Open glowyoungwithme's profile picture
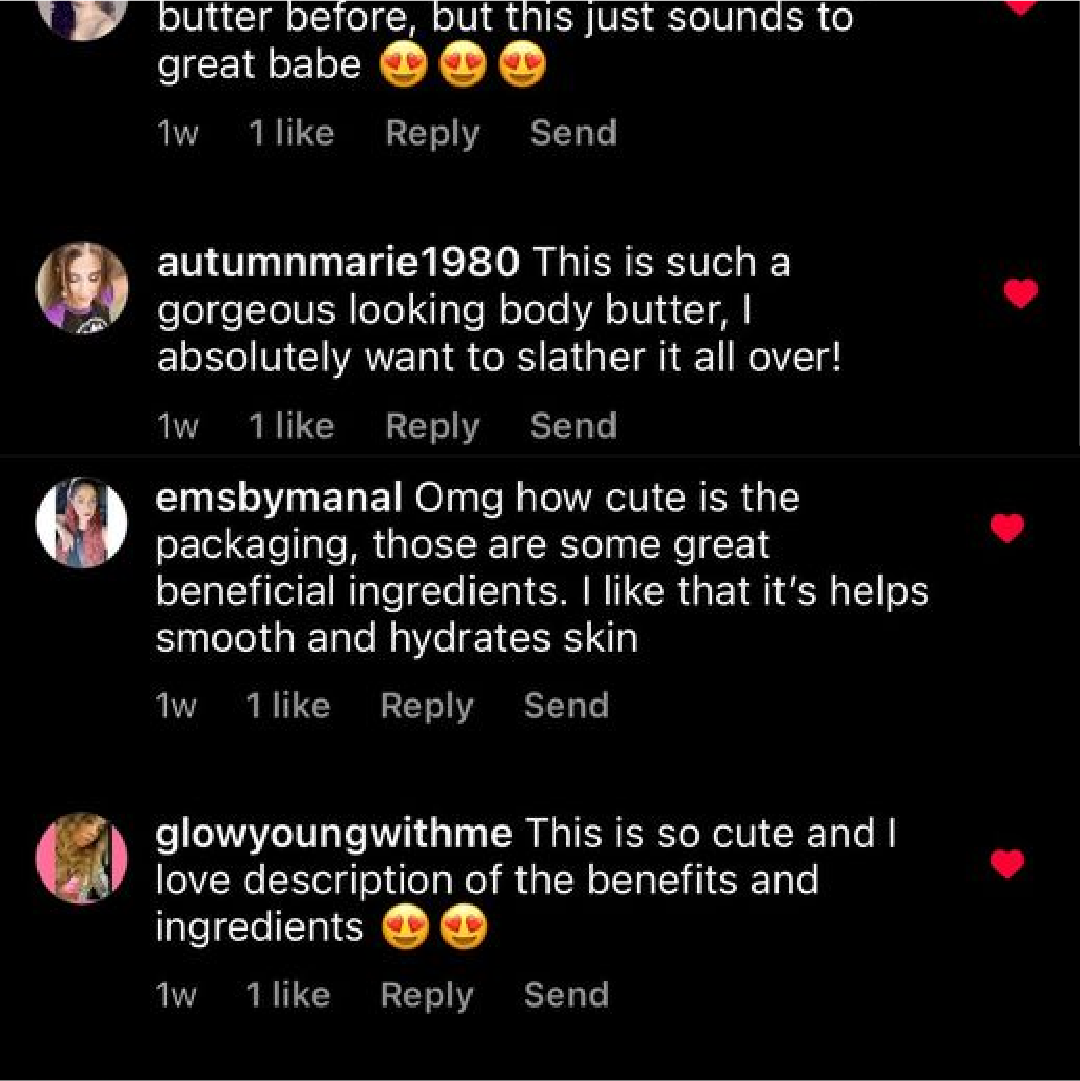This screenshot has height=1081, width=1080. coord(82,857)
